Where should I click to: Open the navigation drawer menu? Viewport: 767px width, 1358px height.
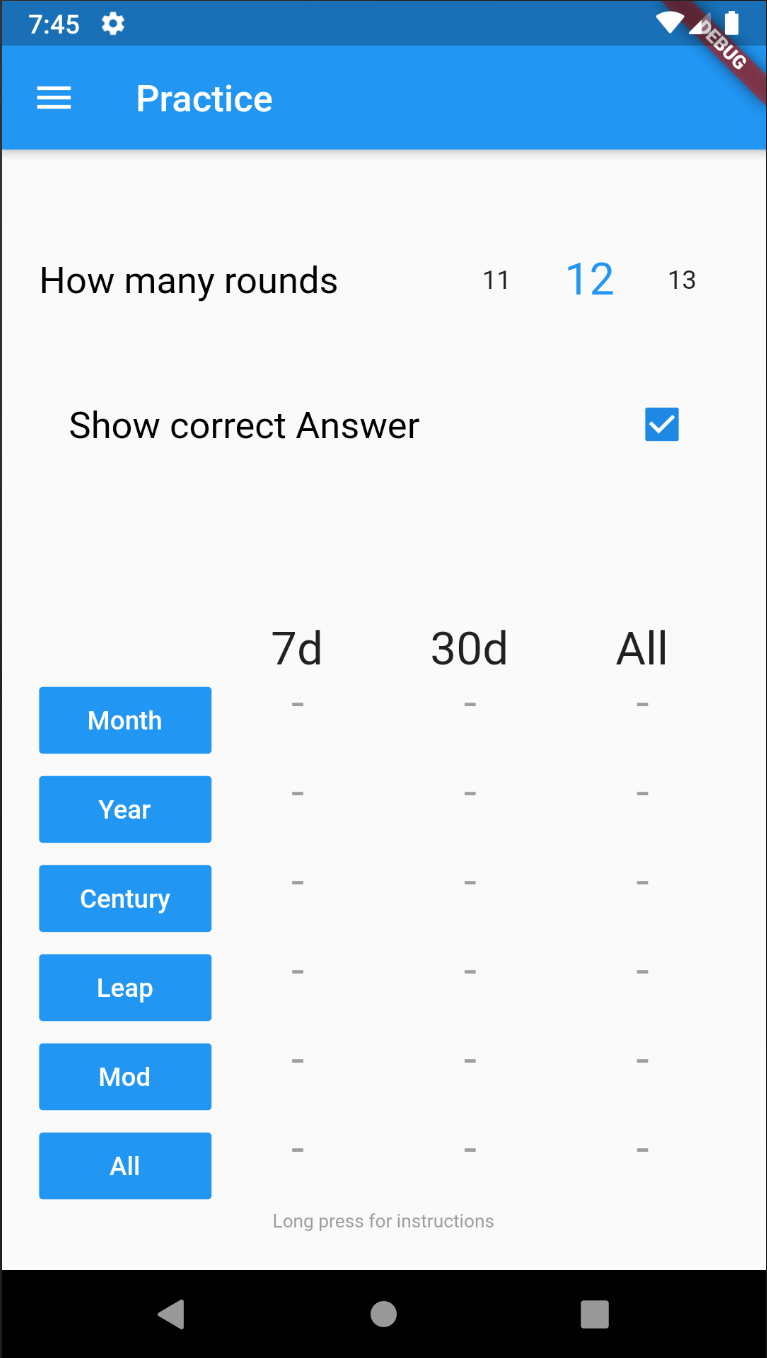coord(54,98)
